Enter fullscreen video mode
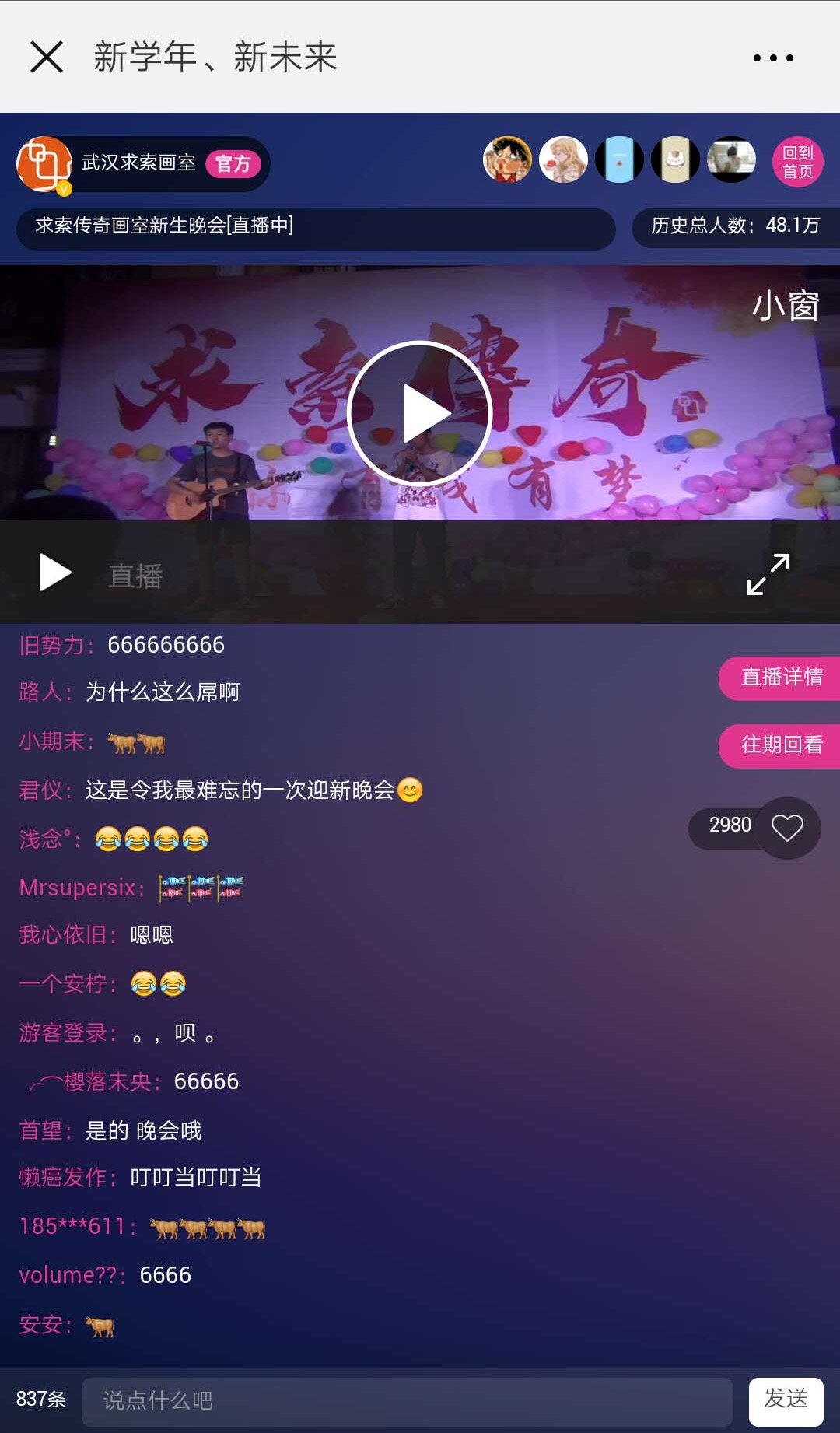 pyautogui.click(x=768, y=574)
